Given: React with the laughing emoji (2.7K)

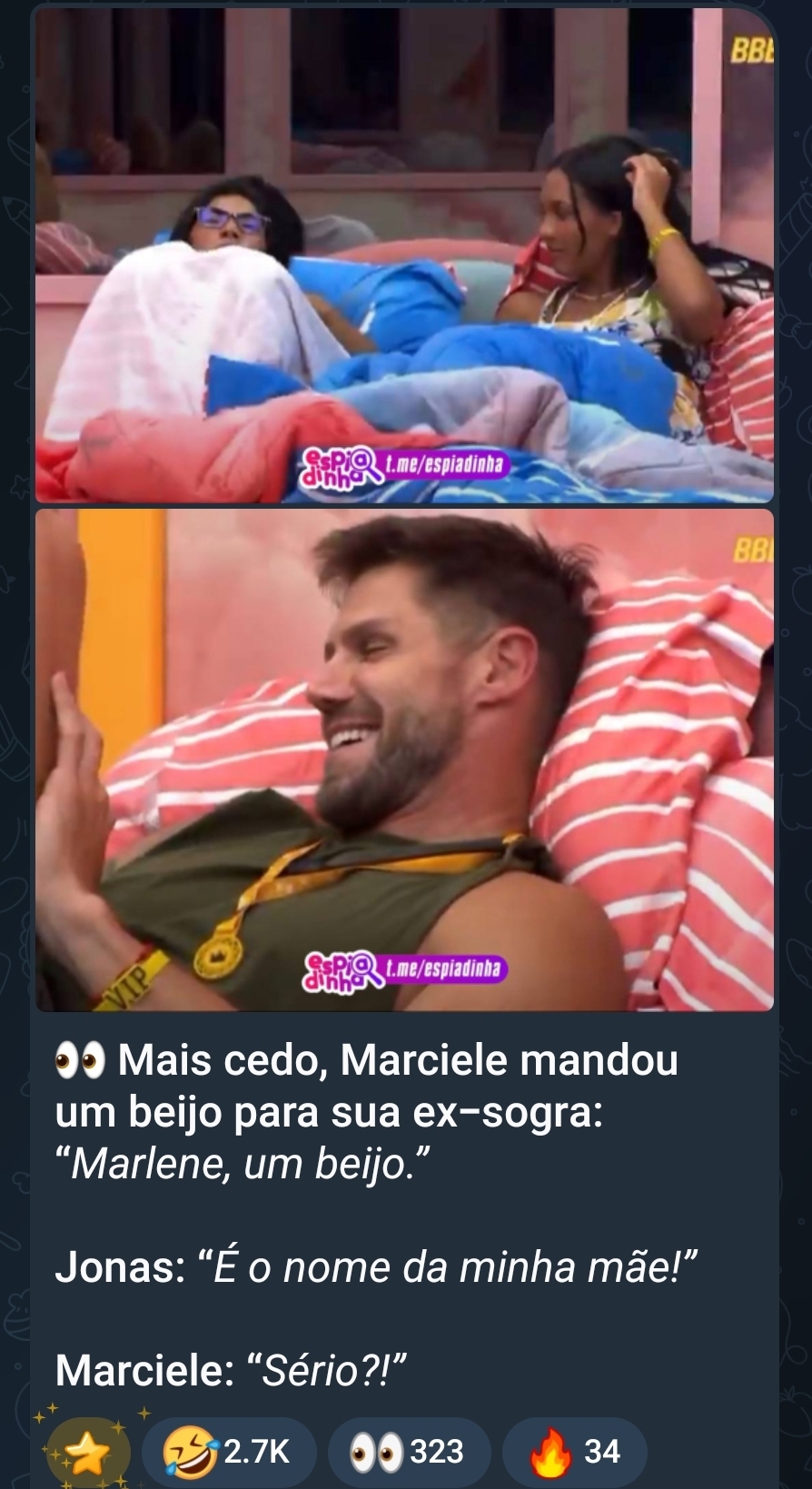Looking at the screenshot, I should pyautogui.click(x=227, y=1452).
